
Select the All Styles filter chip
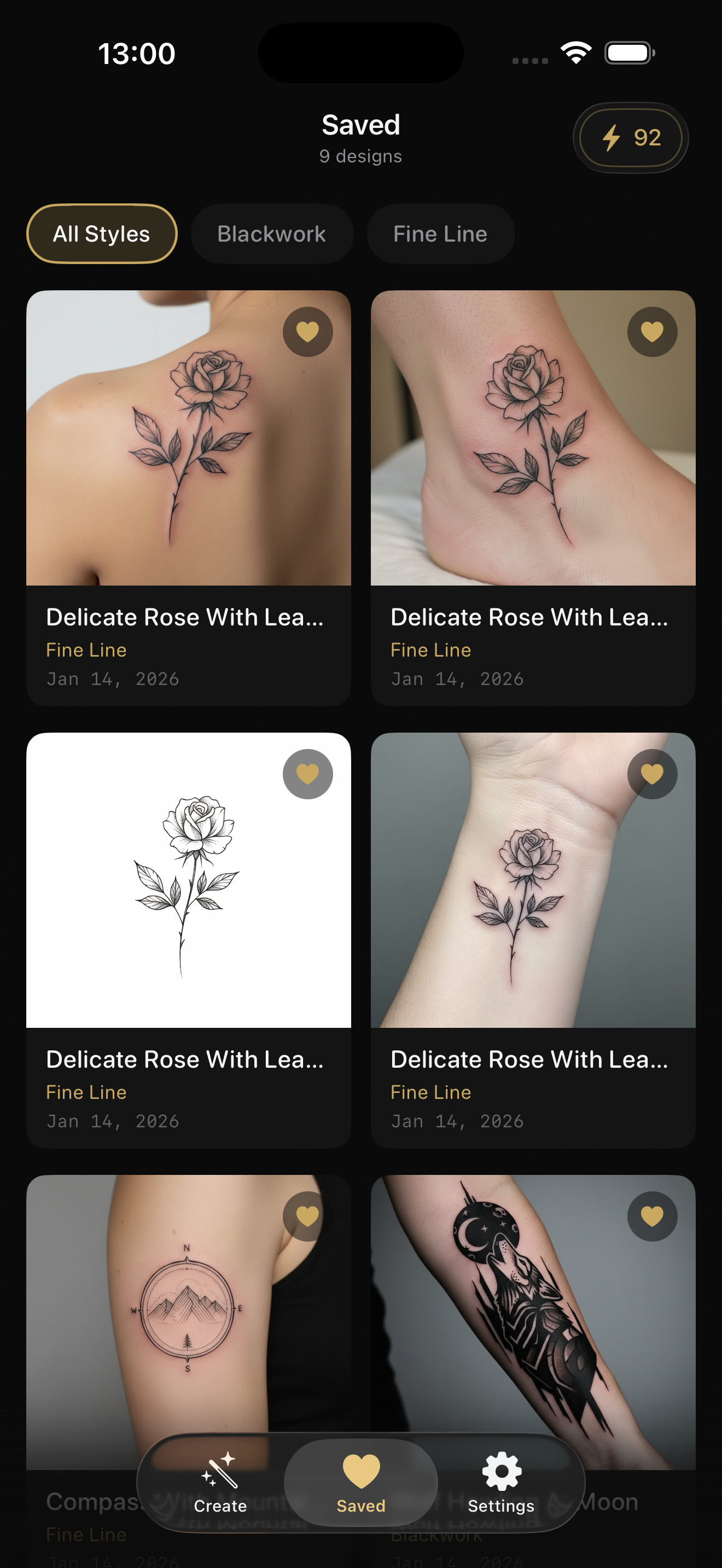[x=102, y=234]
